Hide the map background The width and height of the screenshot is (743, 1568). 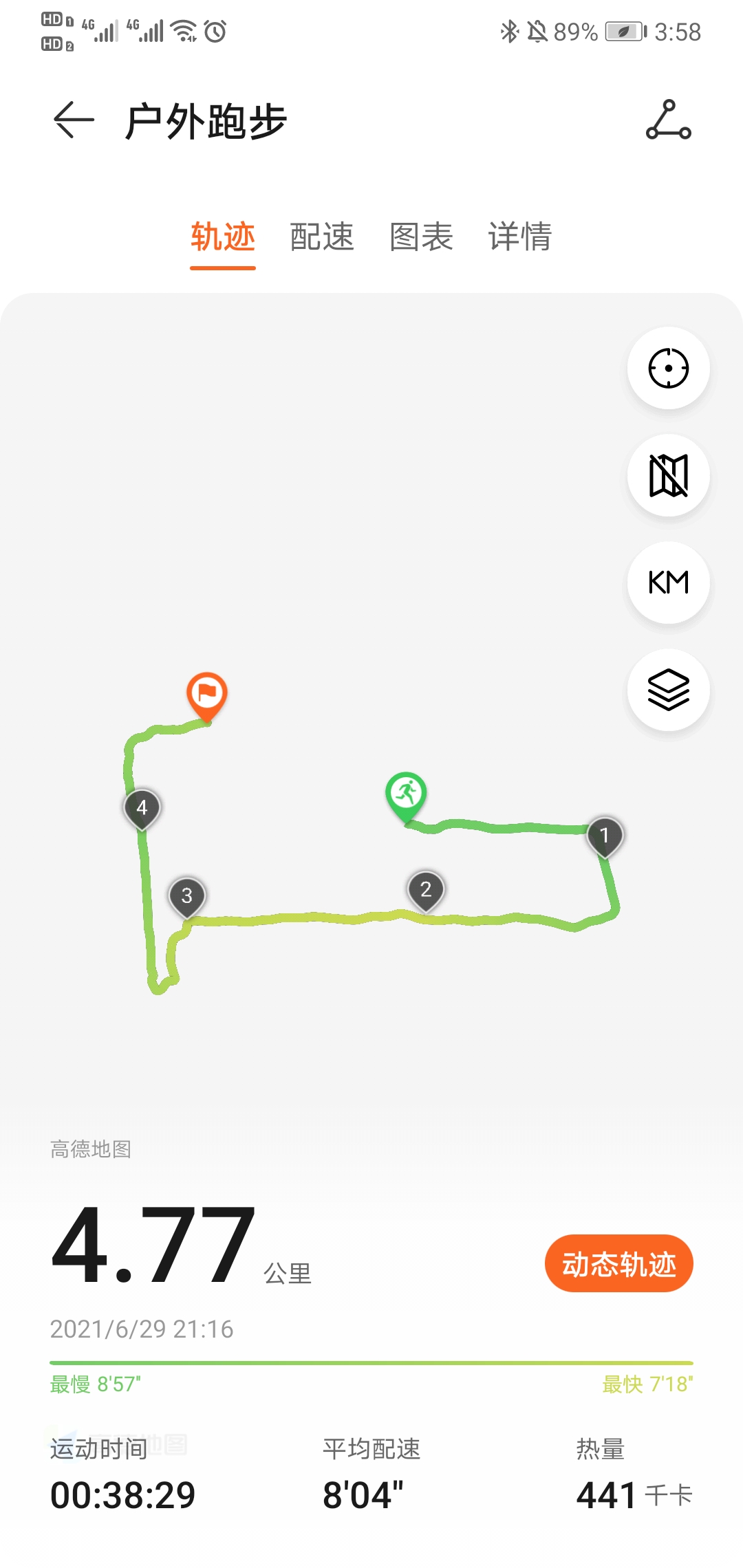(668, 475)
